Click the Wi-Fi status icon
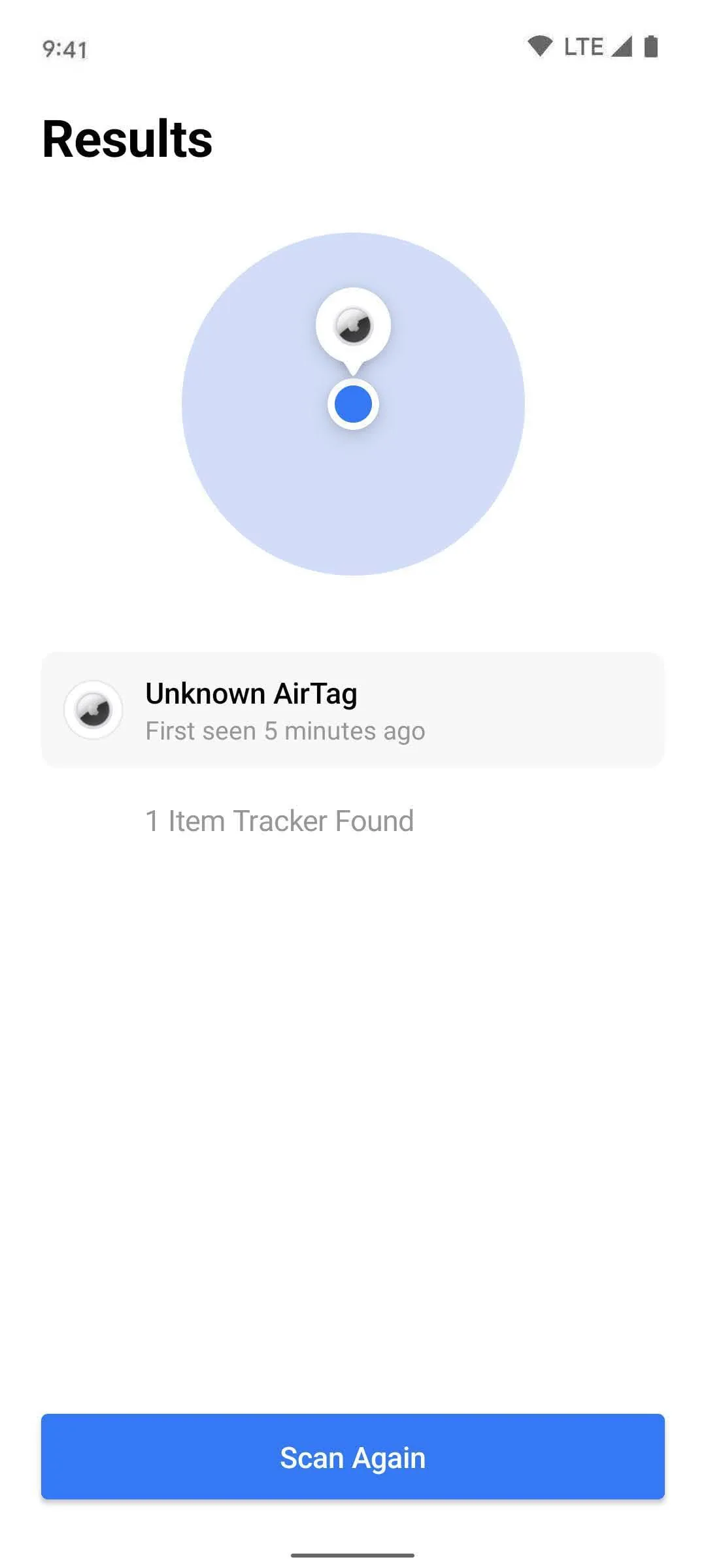This screenshot has width=706, height=1568. [541, 46]
